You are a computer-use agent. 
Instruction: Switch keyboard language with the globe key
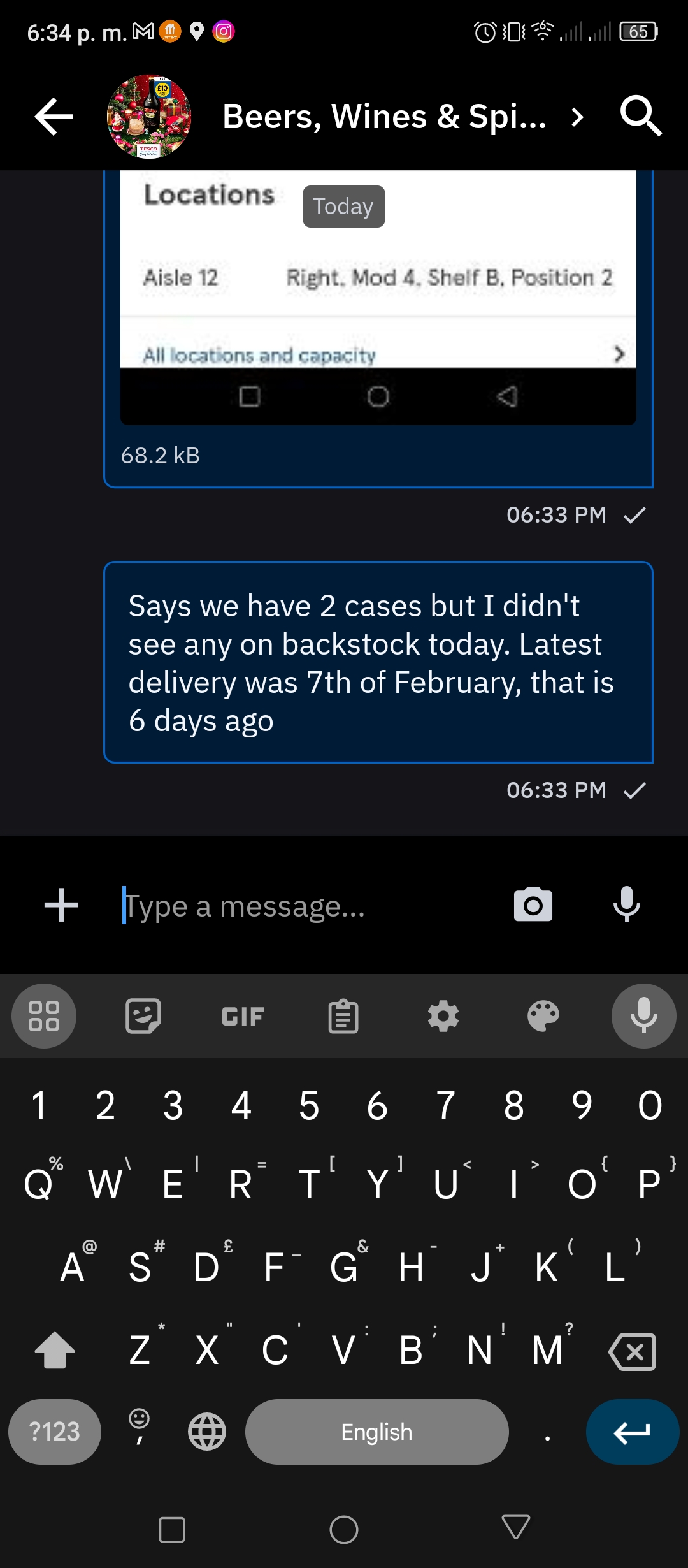[x=207, y=1432]
